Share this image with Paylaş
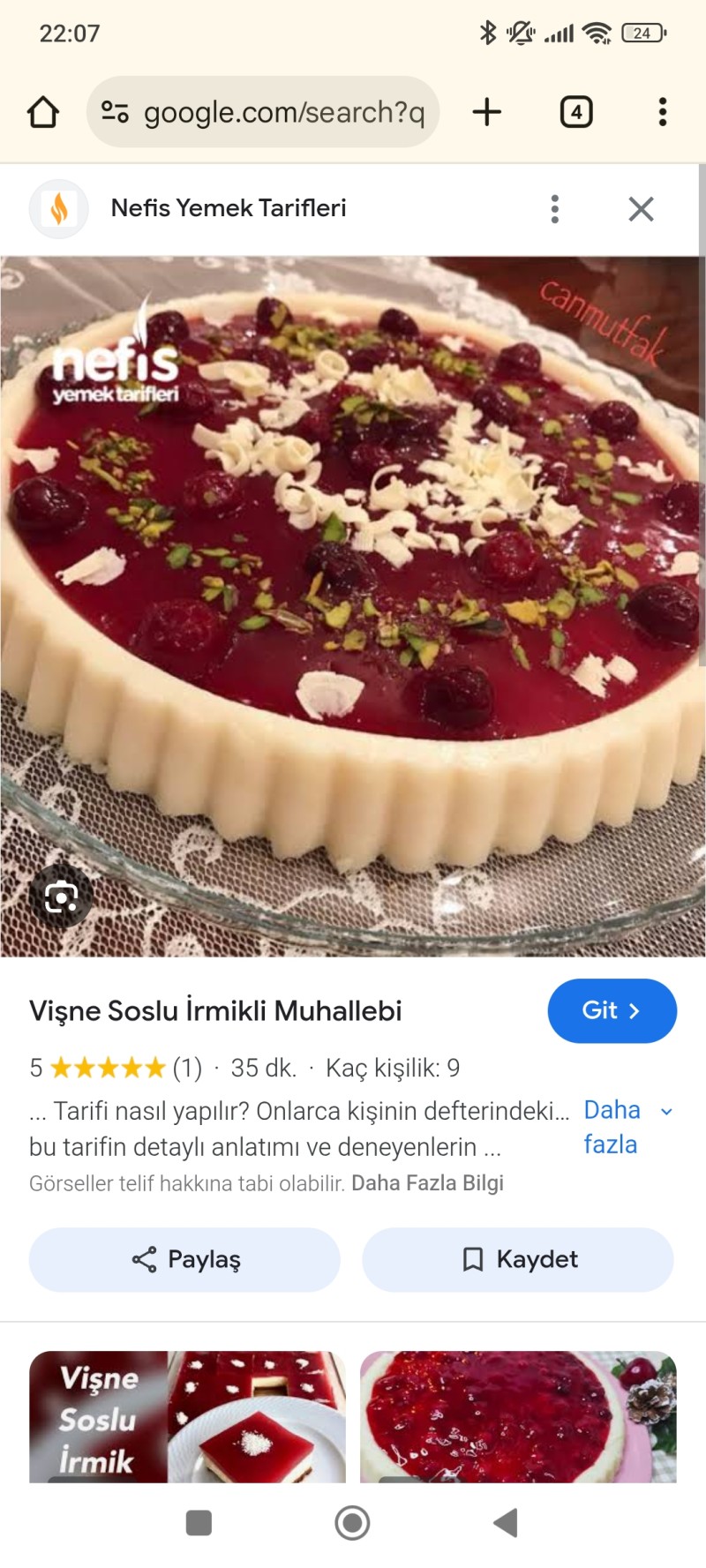Screen dimensions: 706x1568 pyautogui.click(x=184, y=1259)
